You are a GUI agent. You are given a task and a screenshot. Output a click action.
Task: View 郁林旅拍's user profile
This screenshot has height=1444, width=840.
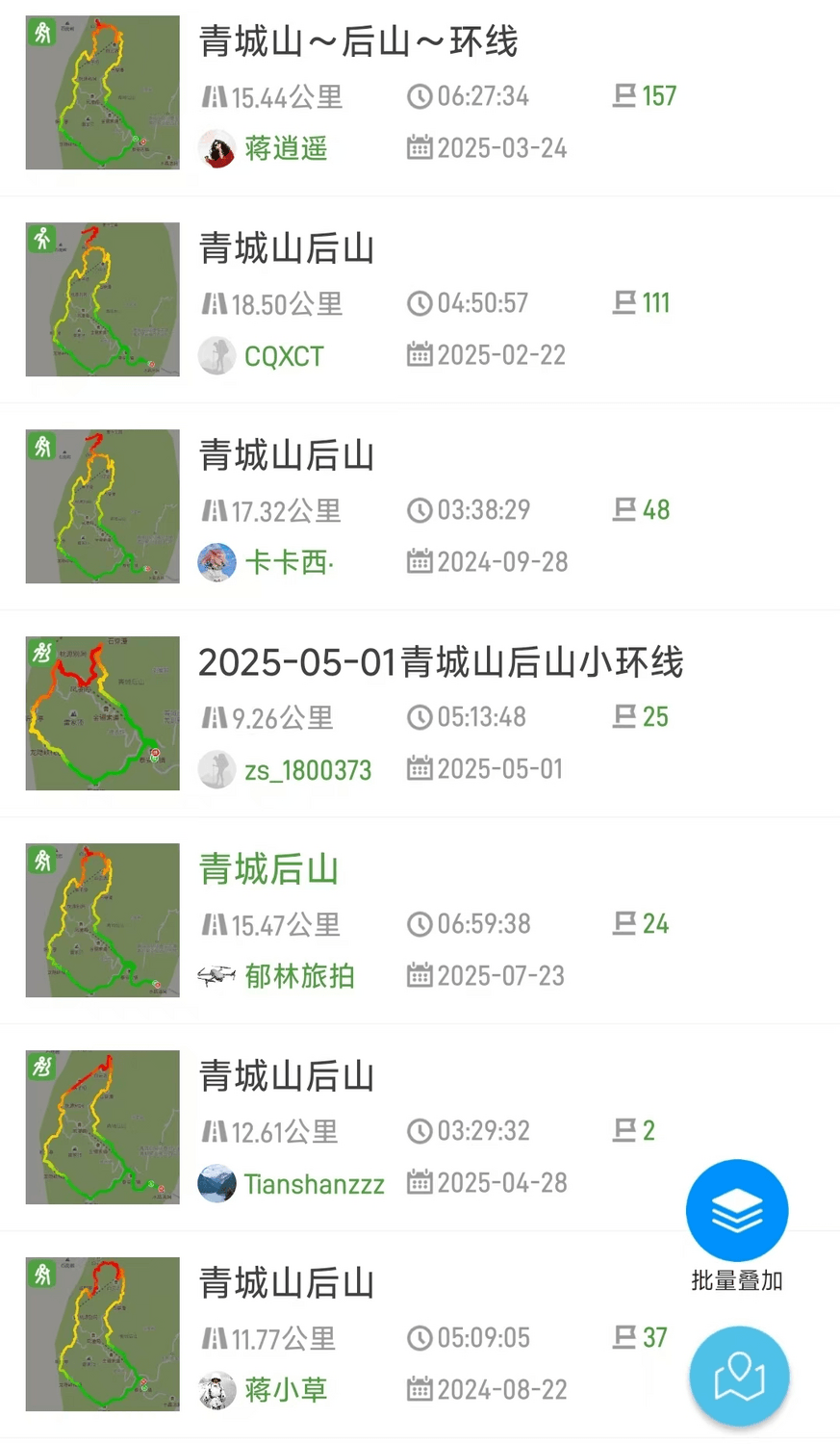click(298, 977)
